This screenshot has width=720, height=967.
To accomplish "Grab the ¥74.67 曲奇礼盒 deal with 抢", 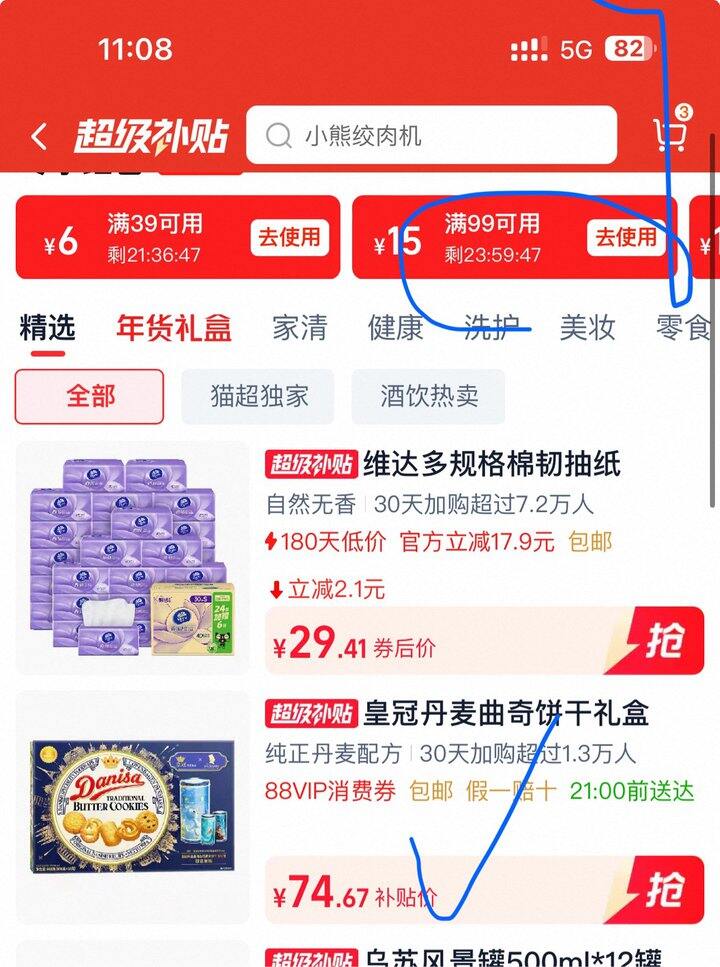I will point(662,889).
